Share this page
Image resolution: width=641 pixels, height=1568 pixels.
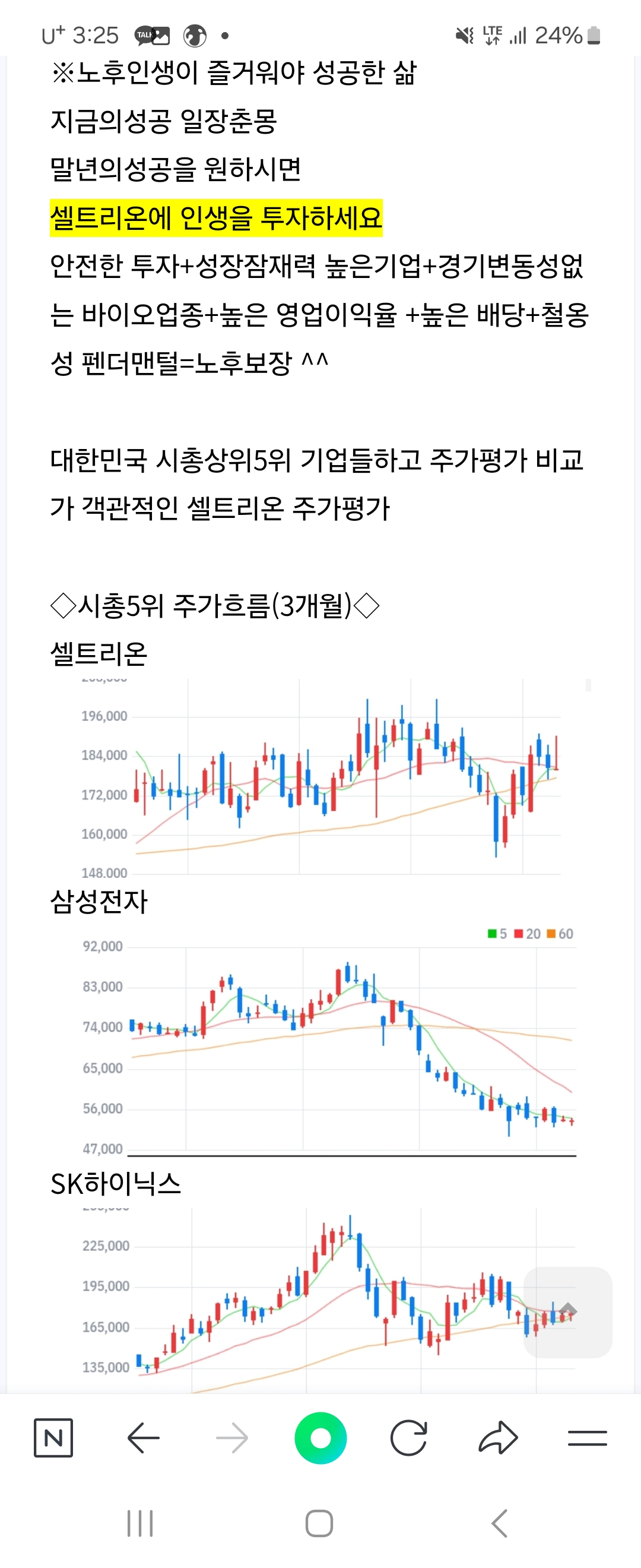(x=498, y=1438)
